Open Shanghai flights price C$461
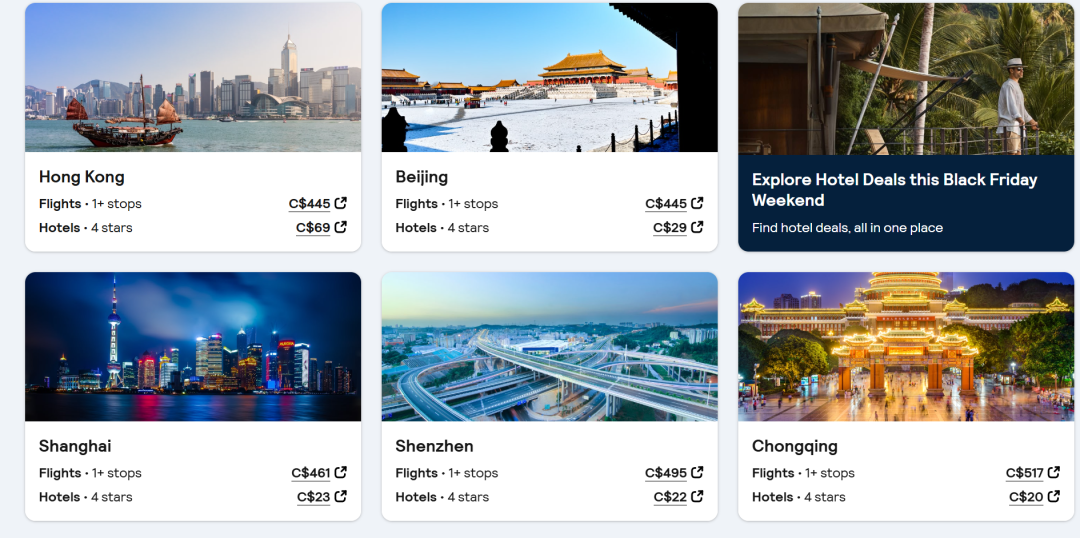The width and height of the screenshot is (1080, 538). [318, 473]
